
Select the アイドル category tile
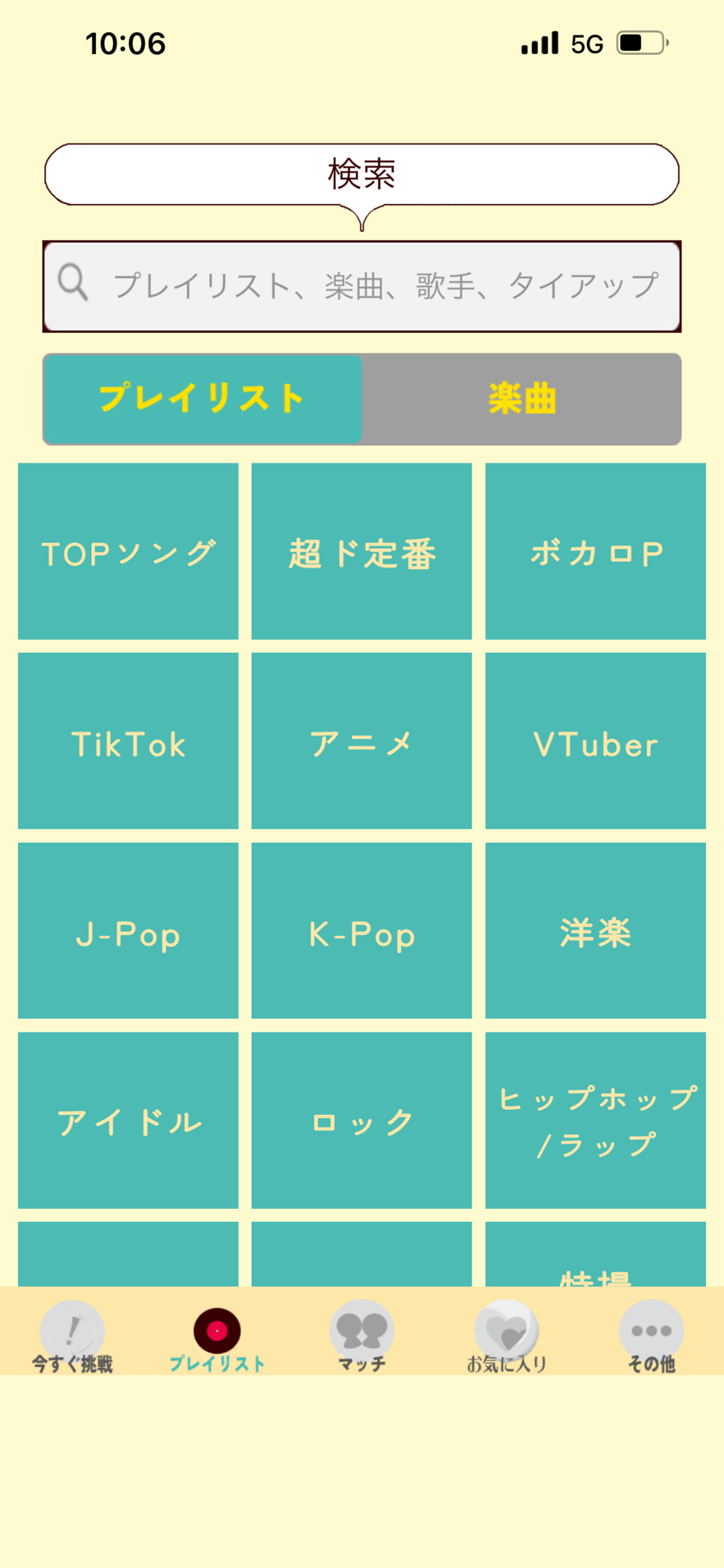coord(128,1123)
